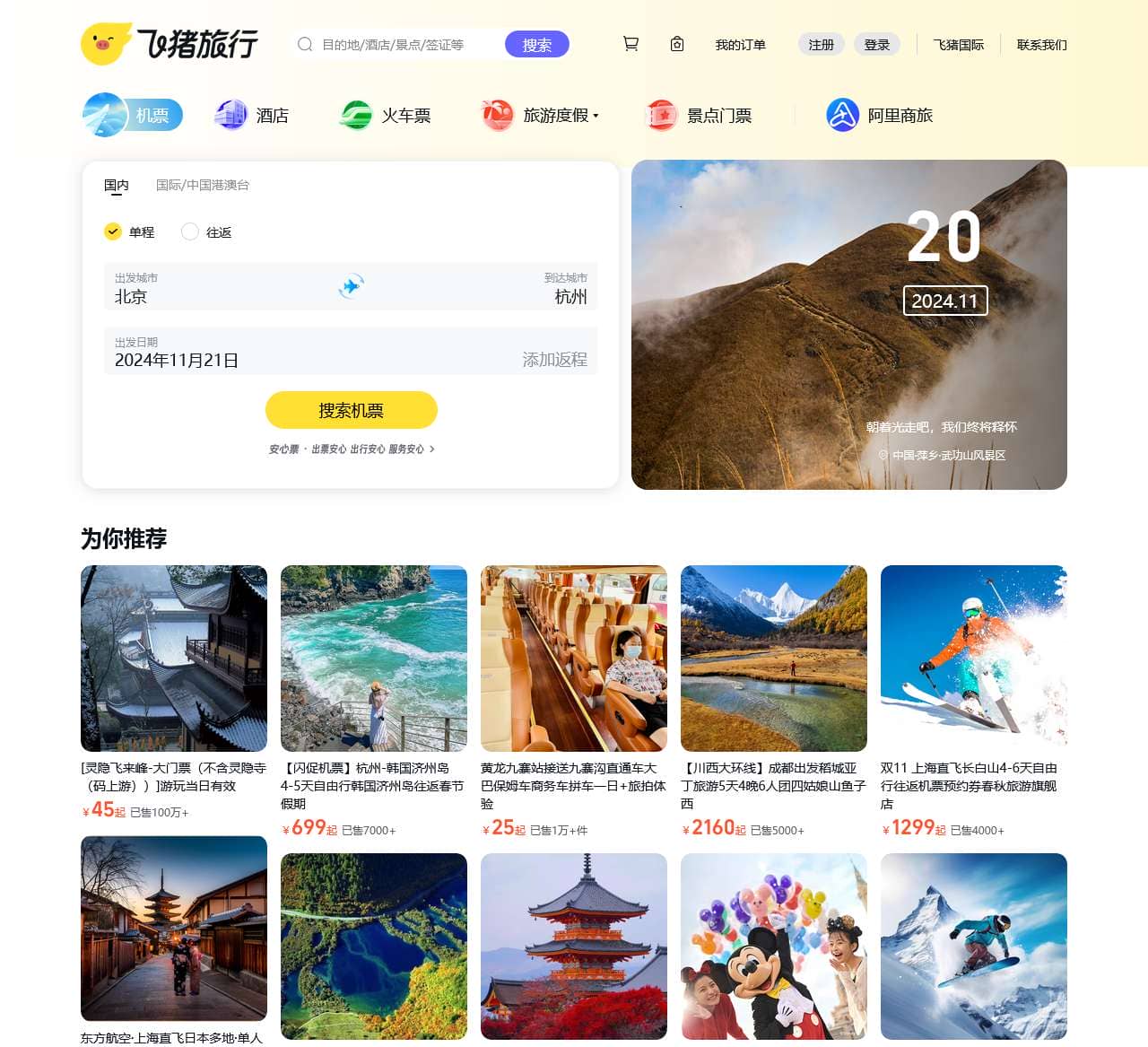The width and height of the screenshot is (1148, 1047).
Task: Select the 往返 round-trip option
Action: 190,232
